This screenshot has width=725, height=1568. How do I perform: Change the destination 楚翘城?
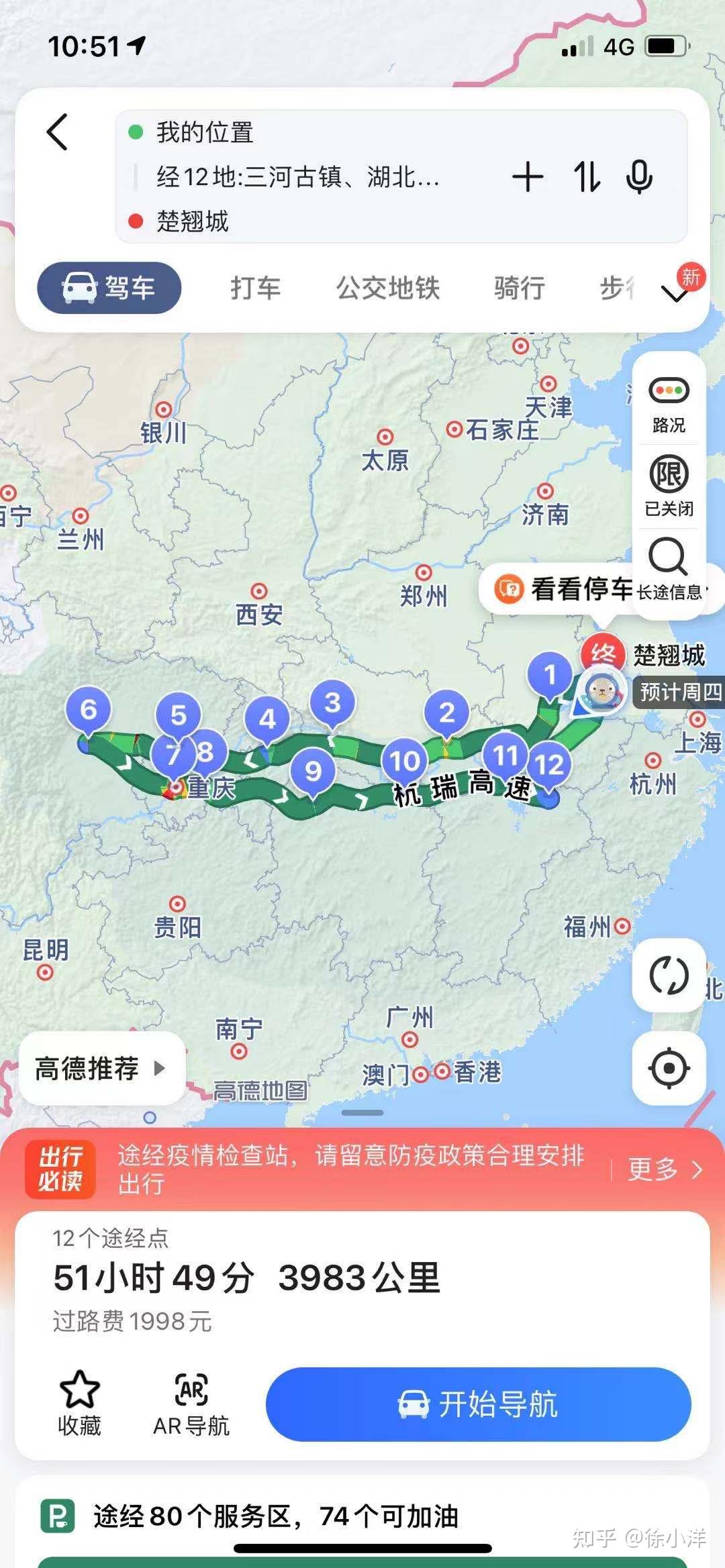193,221
